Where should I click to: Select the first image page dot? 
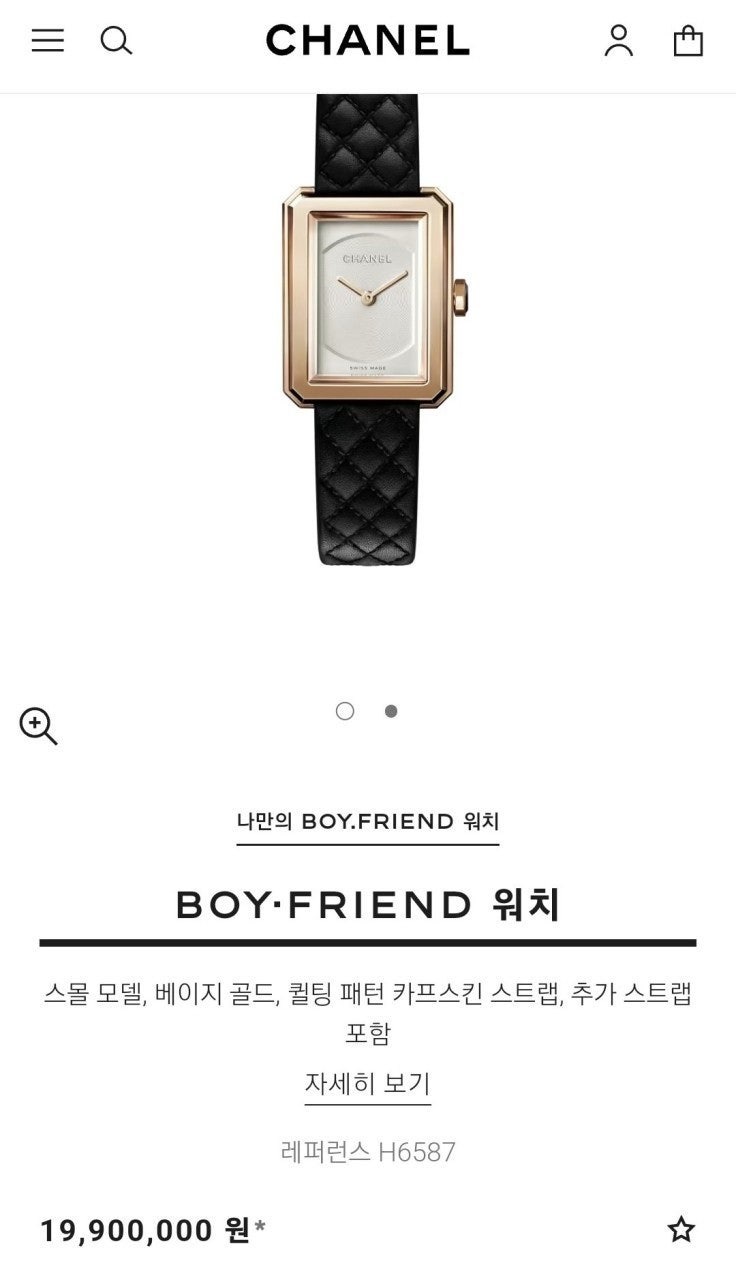(345, 711)
